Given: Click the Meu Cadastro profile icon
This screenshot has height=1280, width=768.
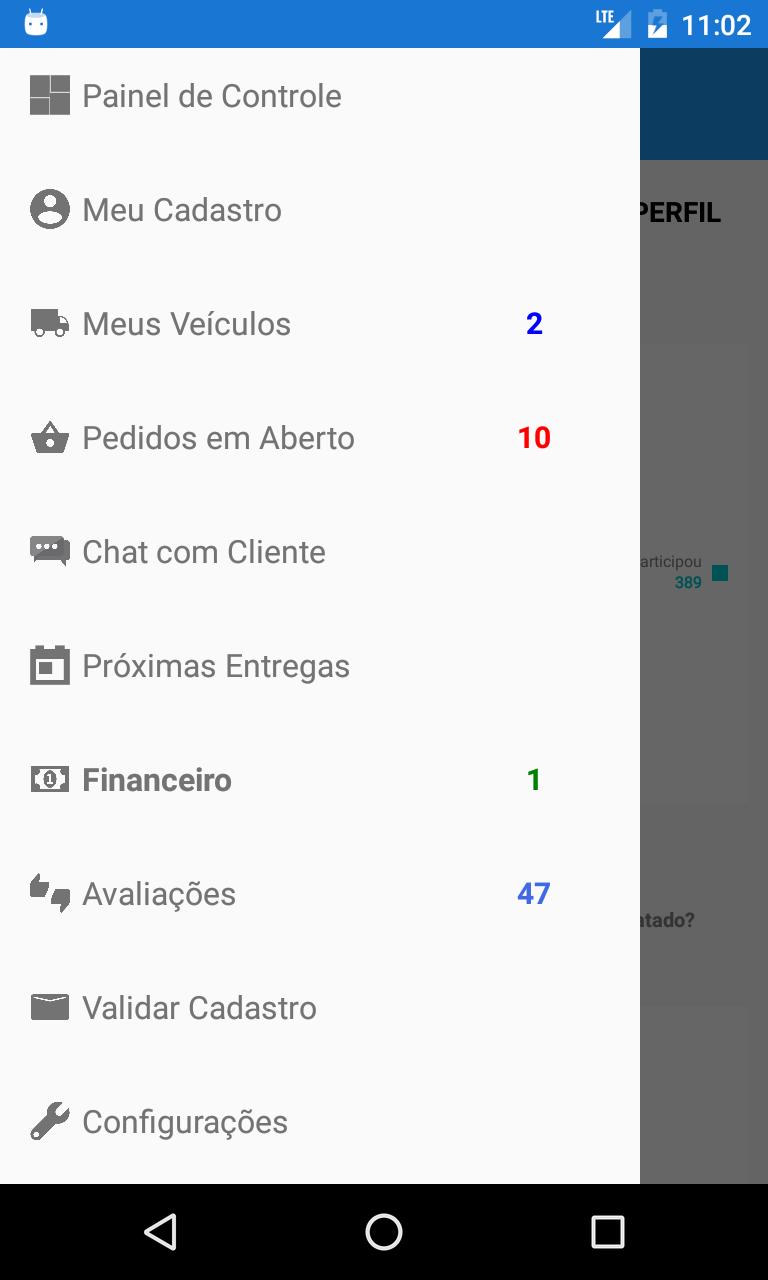Looking at the screenshot, I should (50, 209).
